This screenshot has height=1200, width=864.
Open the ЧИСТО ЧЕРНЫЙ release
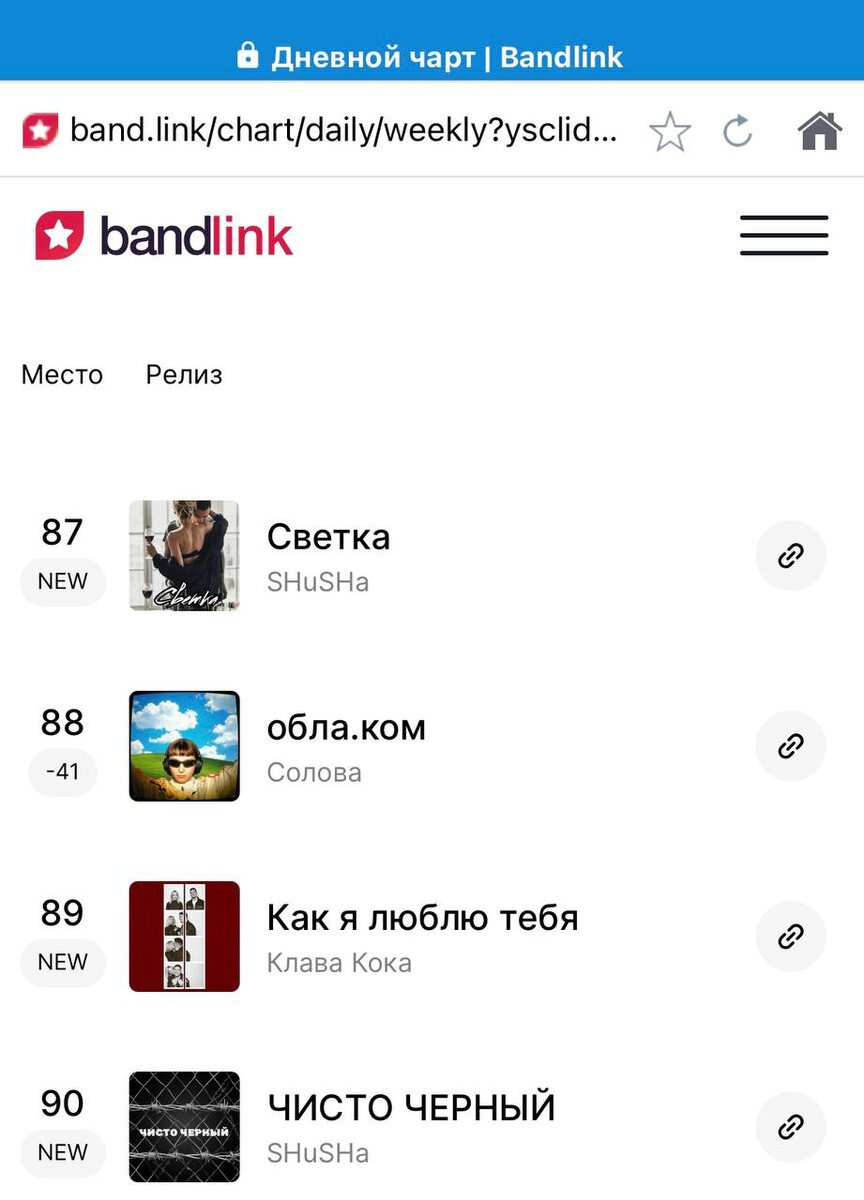410,1108
